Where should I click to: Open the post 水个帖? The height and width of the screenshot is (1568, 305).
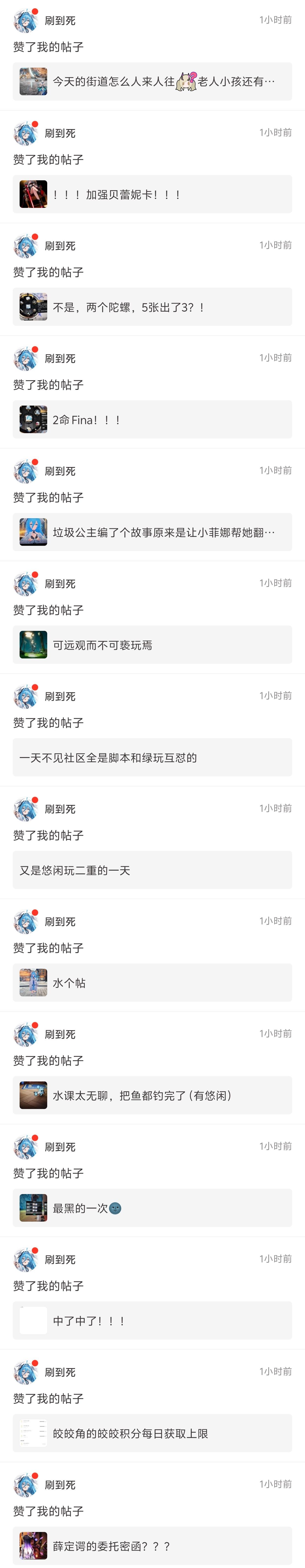point(152,982)
